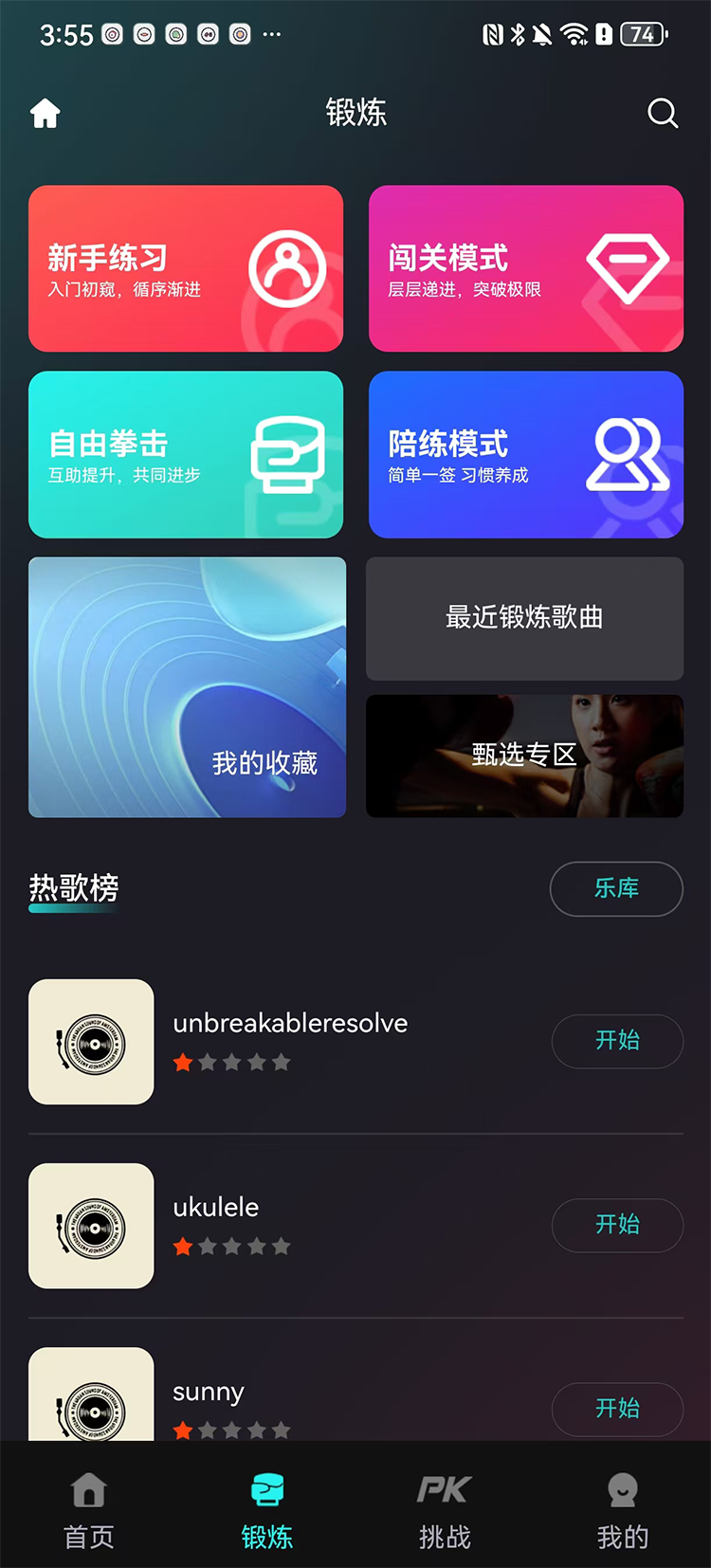This screenshot has height=1568, width=711.
Task: Open the 我的收藏 favorites card
Action: pyautogui.click(x=188, y=687)
